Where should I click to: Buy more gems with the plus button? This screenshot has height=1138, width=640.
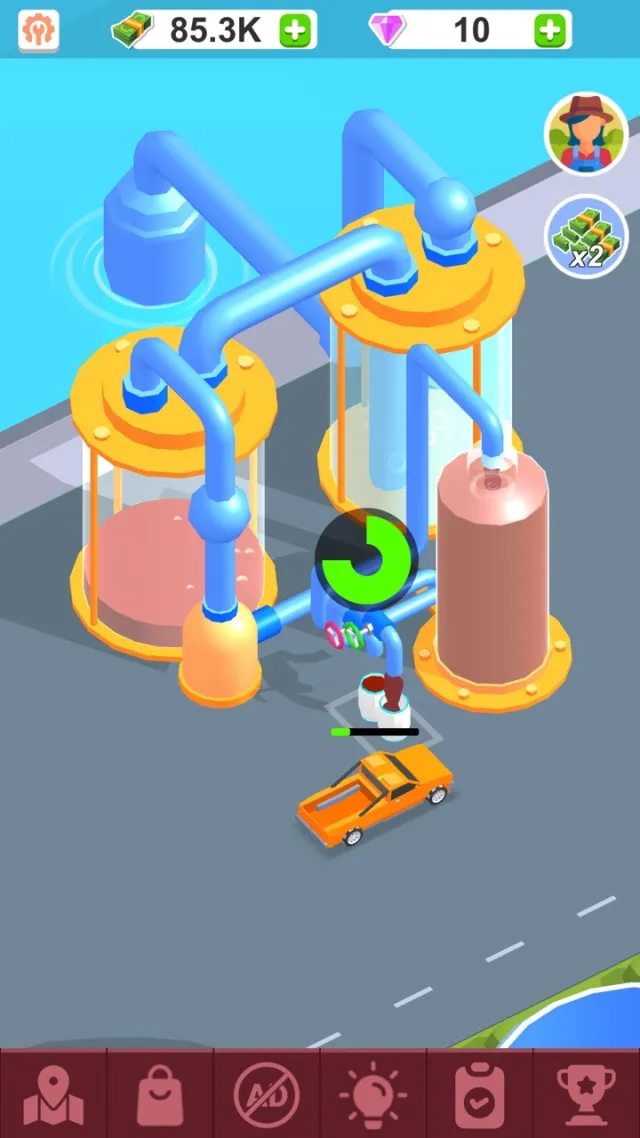pyautogui.click(x=549, y=31)
